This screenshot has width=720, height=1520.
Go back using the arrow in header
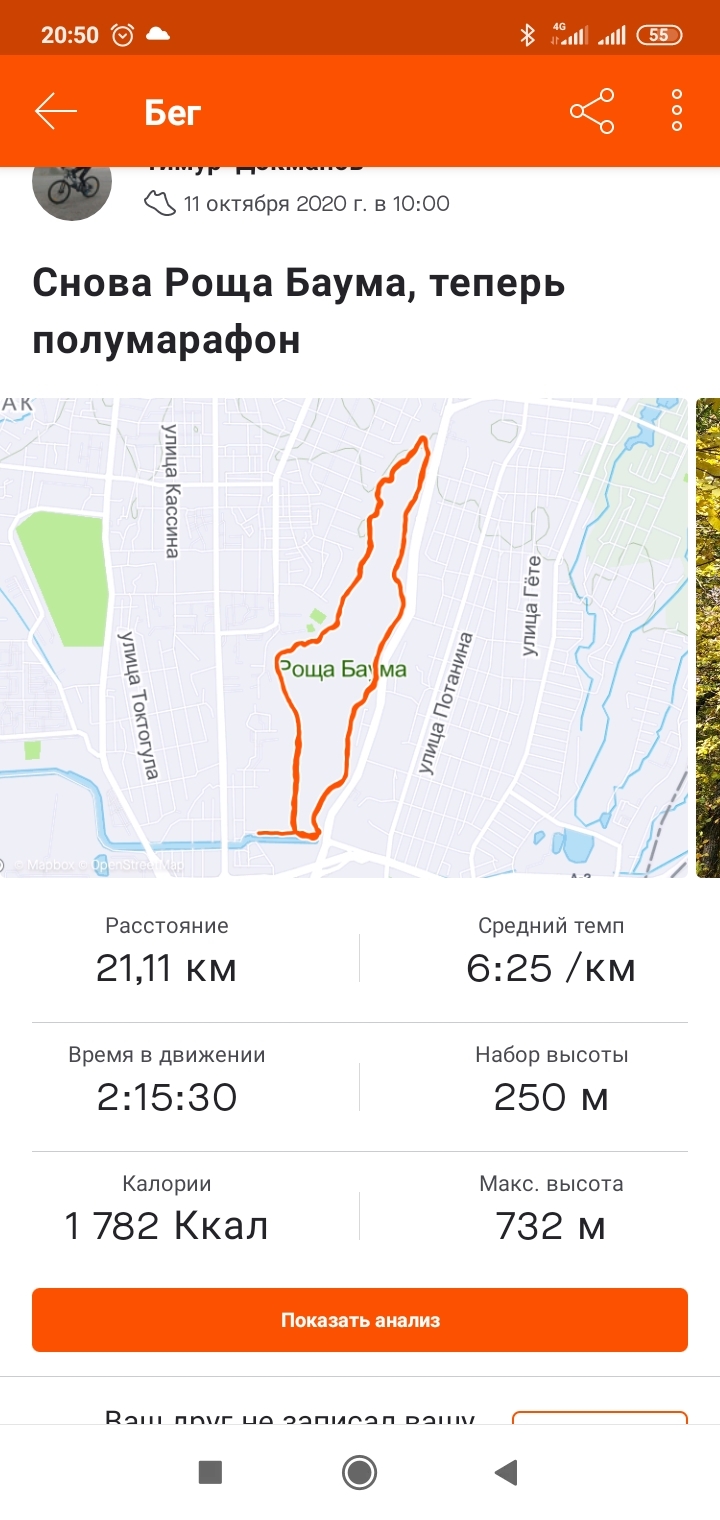[x=56, y=112]
